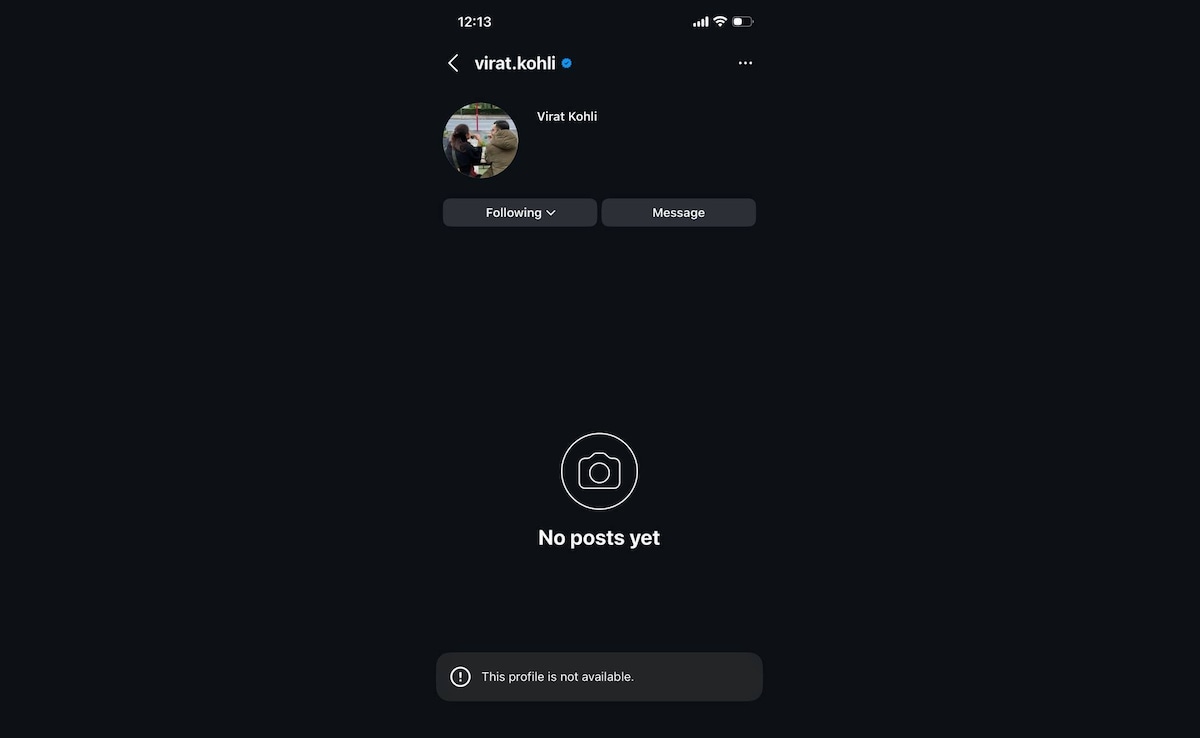The width and height of the screenshot is (1200, 738).
Task: Open the Following dropdown options
Action: (520, 213)
